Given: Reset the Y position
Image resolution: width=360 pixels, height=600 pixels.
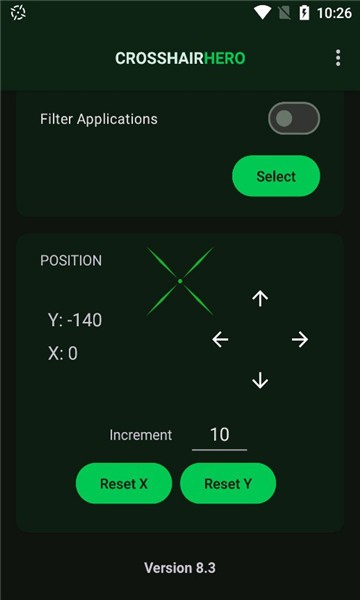Looking at the screenshot, I should [228, 483].
